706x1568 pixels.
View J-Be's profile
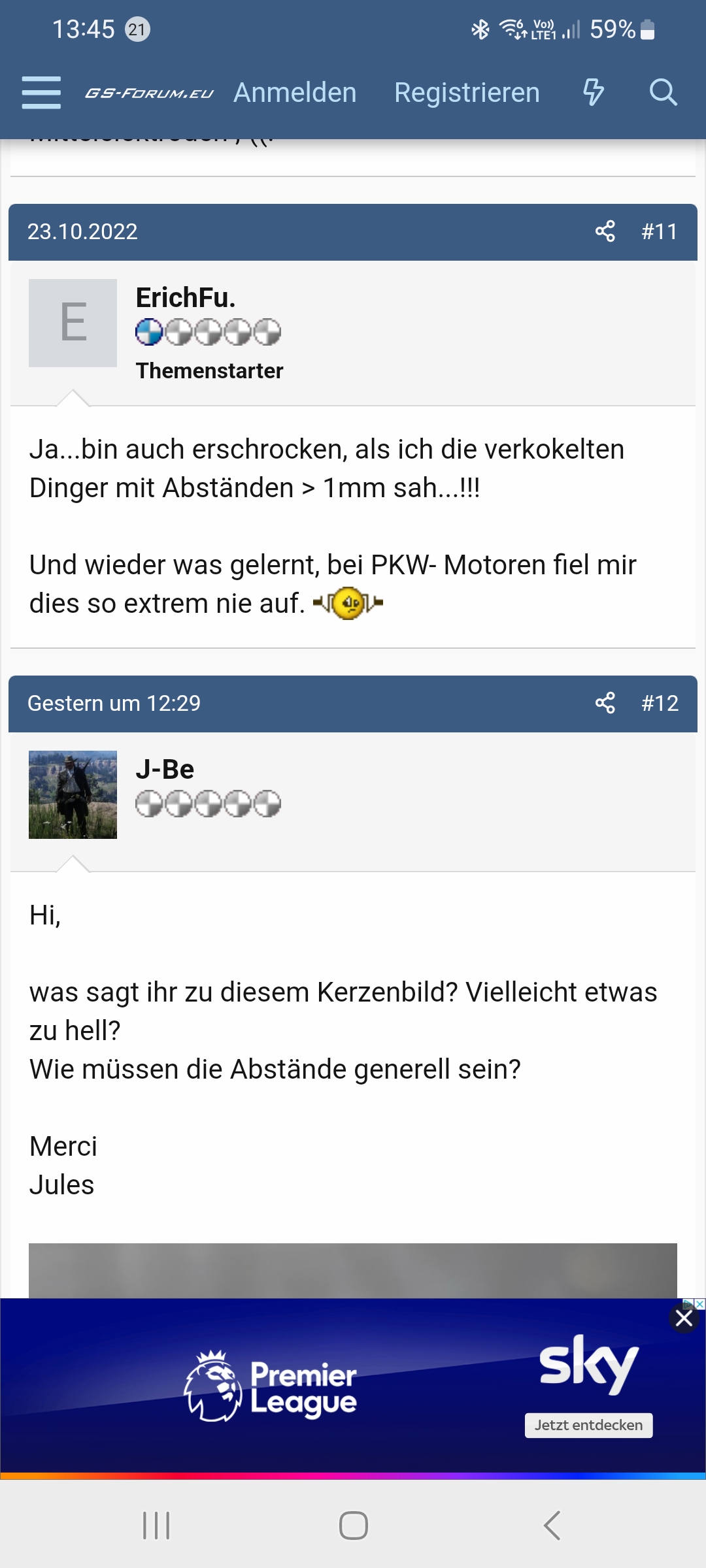(165, 770)
